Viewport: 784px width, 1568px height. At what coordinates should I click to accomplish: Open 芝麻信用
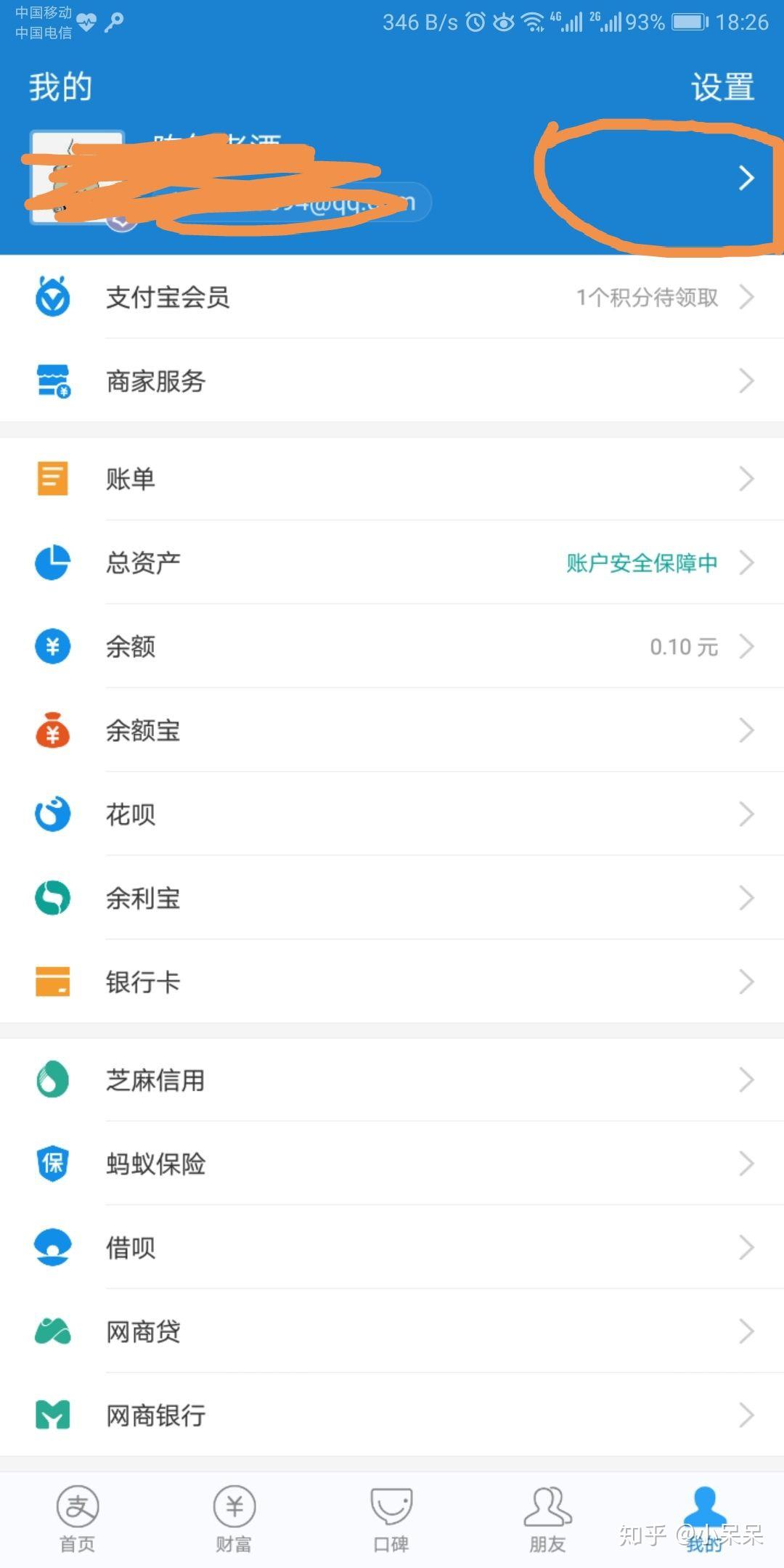pyautogui.click(x=392, y=1080)
